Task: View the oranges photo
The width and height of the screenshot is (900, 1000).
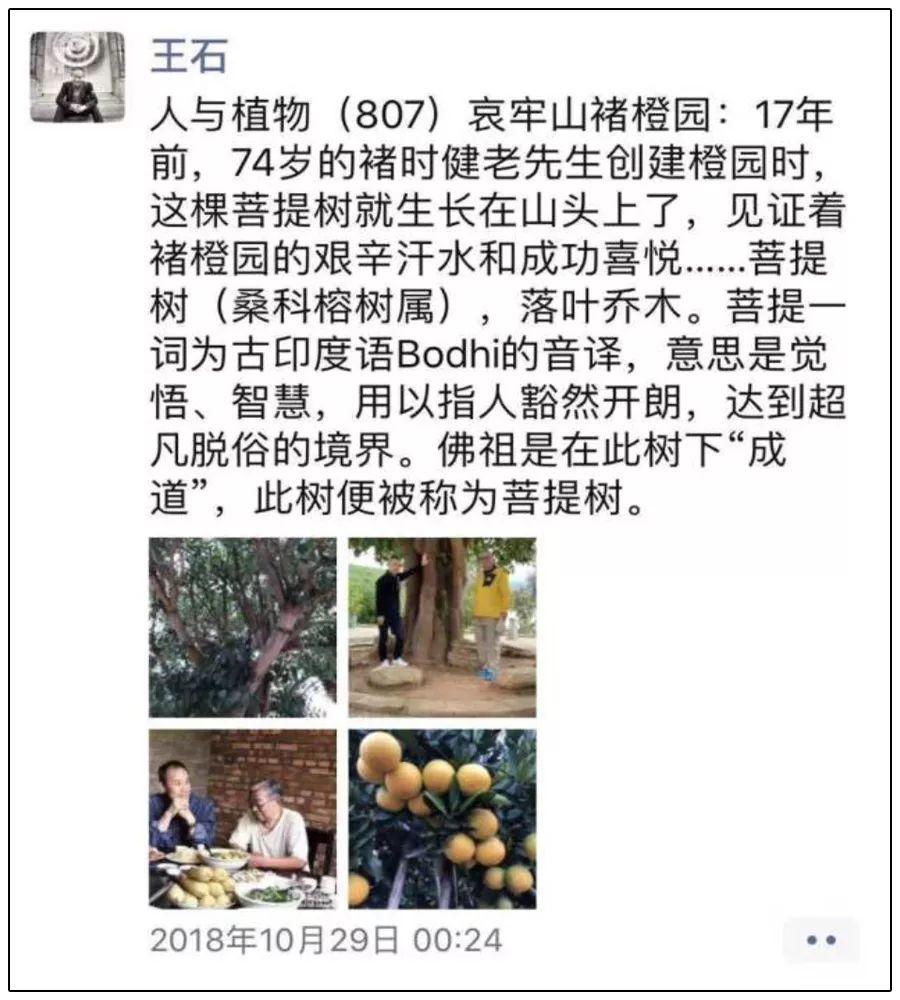Action: coord(442,818)
